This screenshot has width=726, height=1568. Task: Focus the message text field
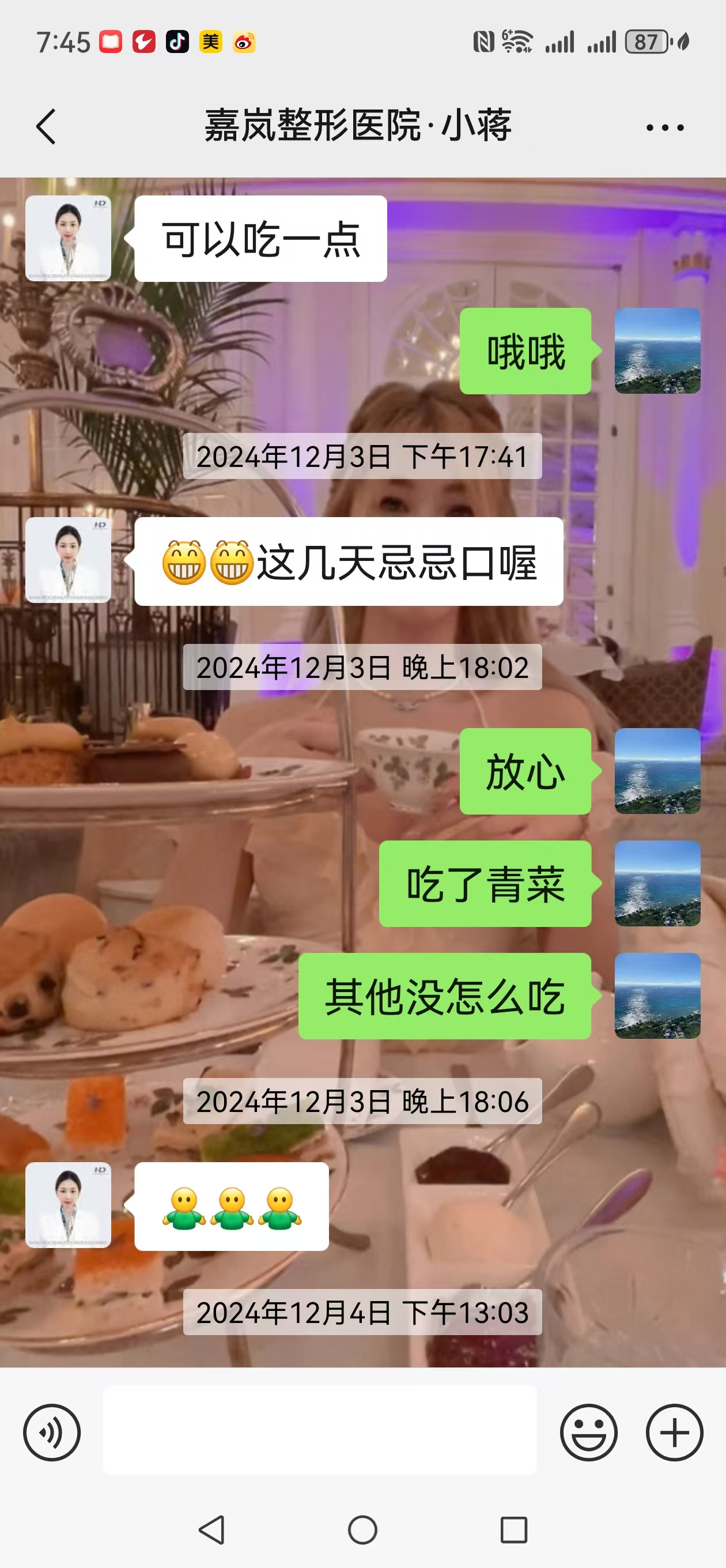tap(319, 1430)
